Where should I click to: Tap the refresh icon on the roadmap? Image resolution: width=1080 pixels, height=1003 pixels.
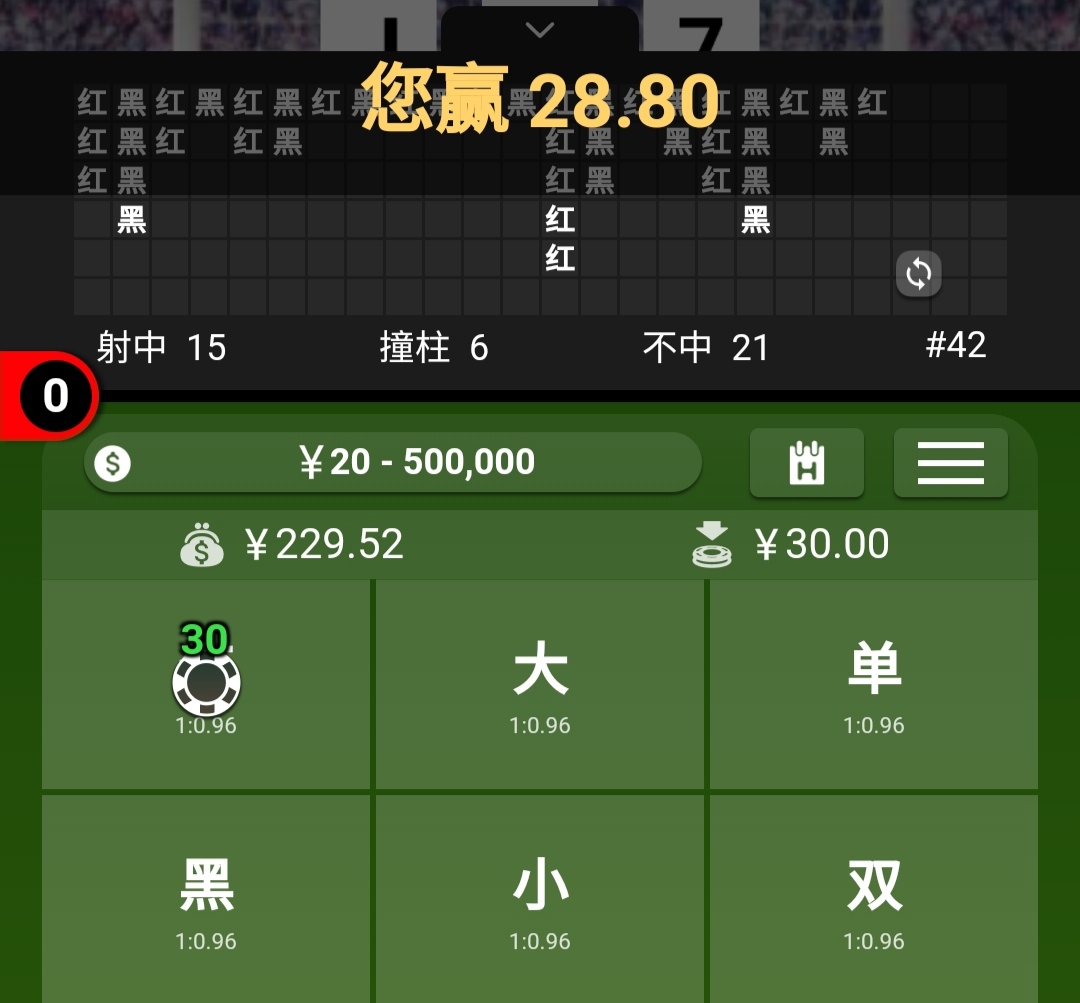click(x=918, y=273)
